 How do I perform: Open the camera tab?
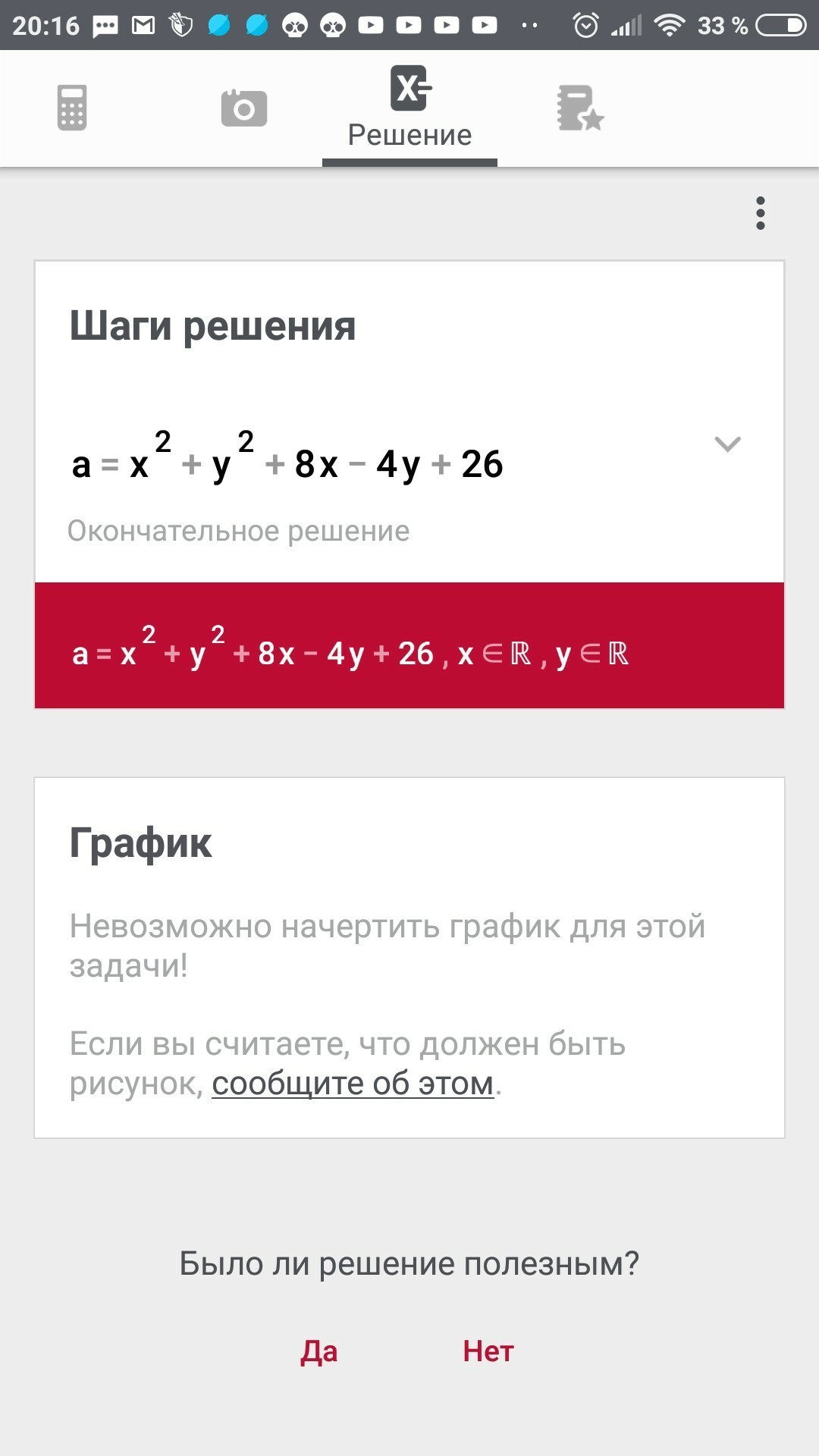pyautogui.click(x=243, y=108)
